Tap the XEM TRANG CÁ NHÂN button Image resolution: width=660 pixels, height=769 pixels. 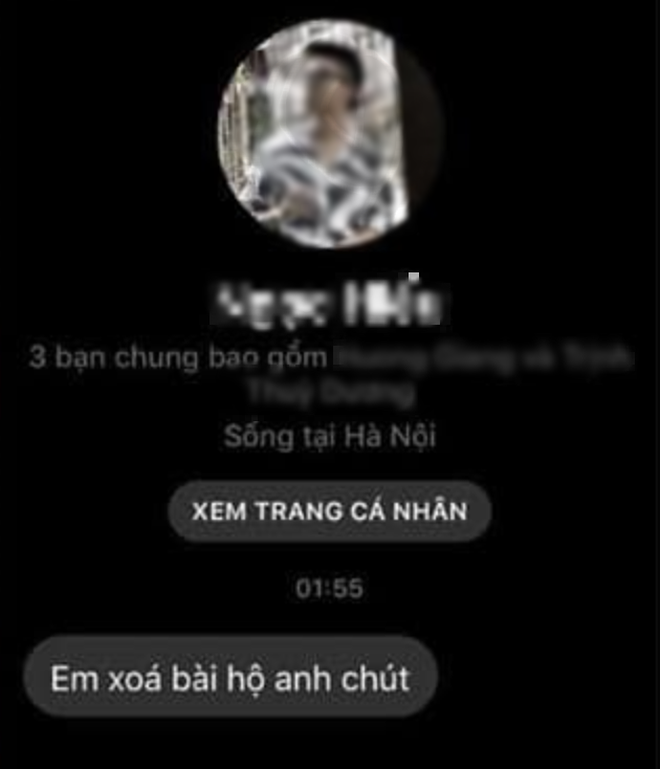coord(329,511)
